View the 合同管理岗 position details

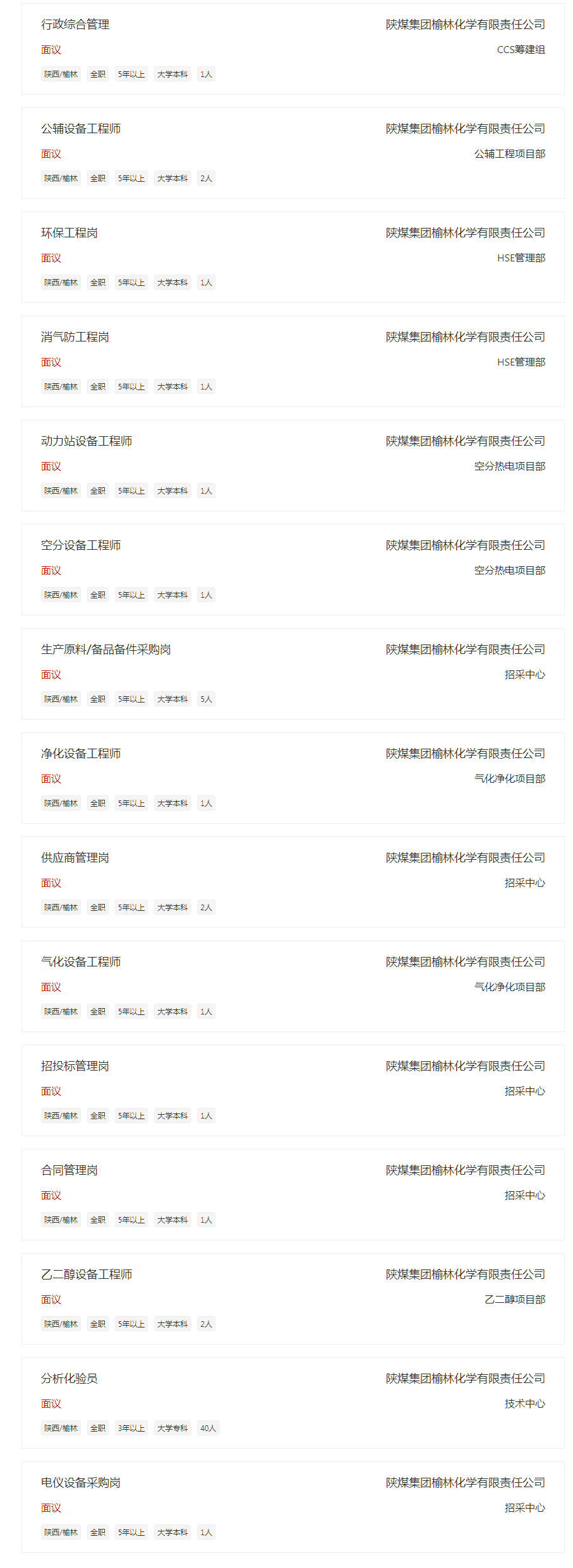click(x=69, y=1170)
